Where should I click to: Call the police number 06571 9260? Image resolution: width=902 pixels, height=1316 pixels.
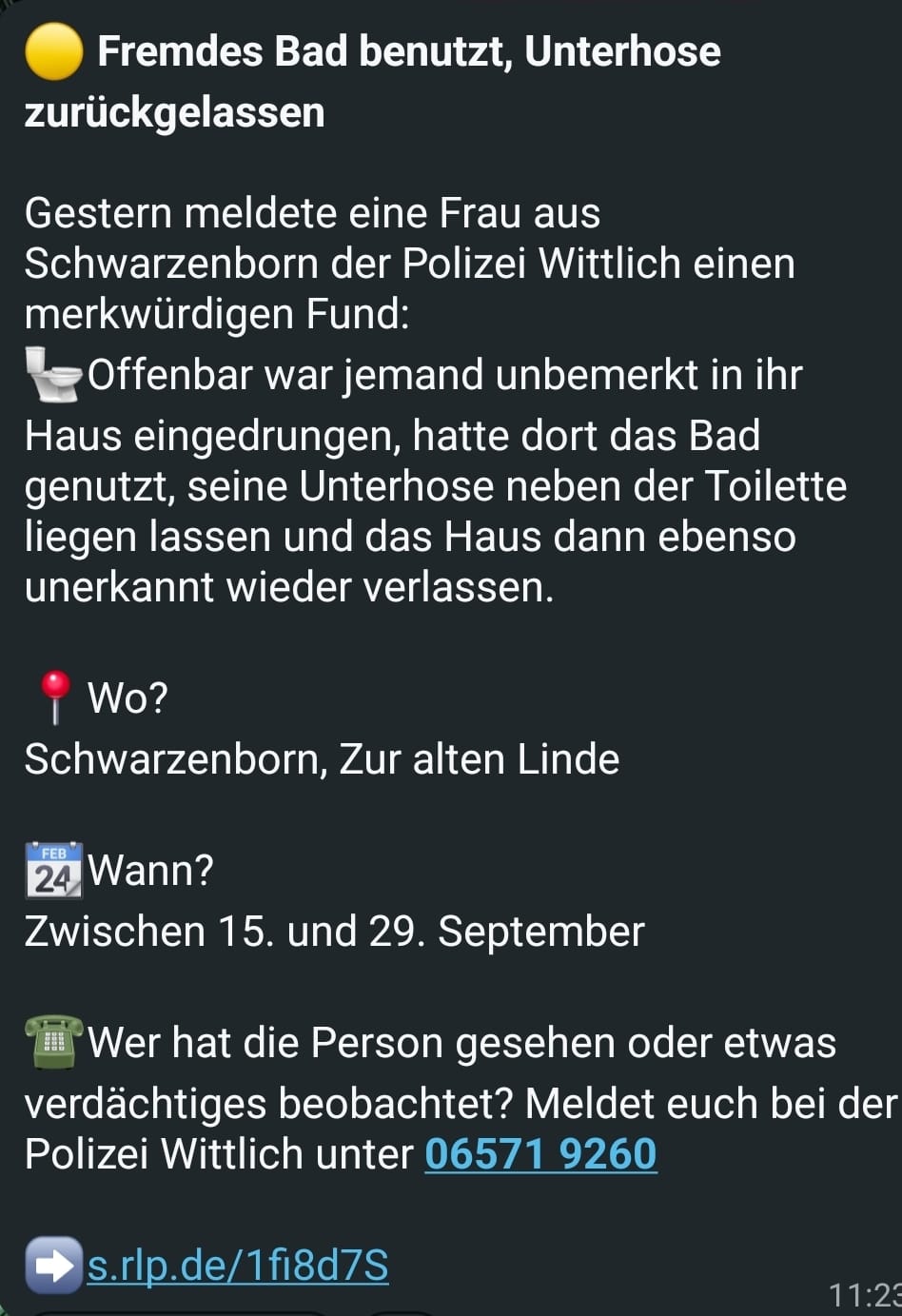(540, 1154)
